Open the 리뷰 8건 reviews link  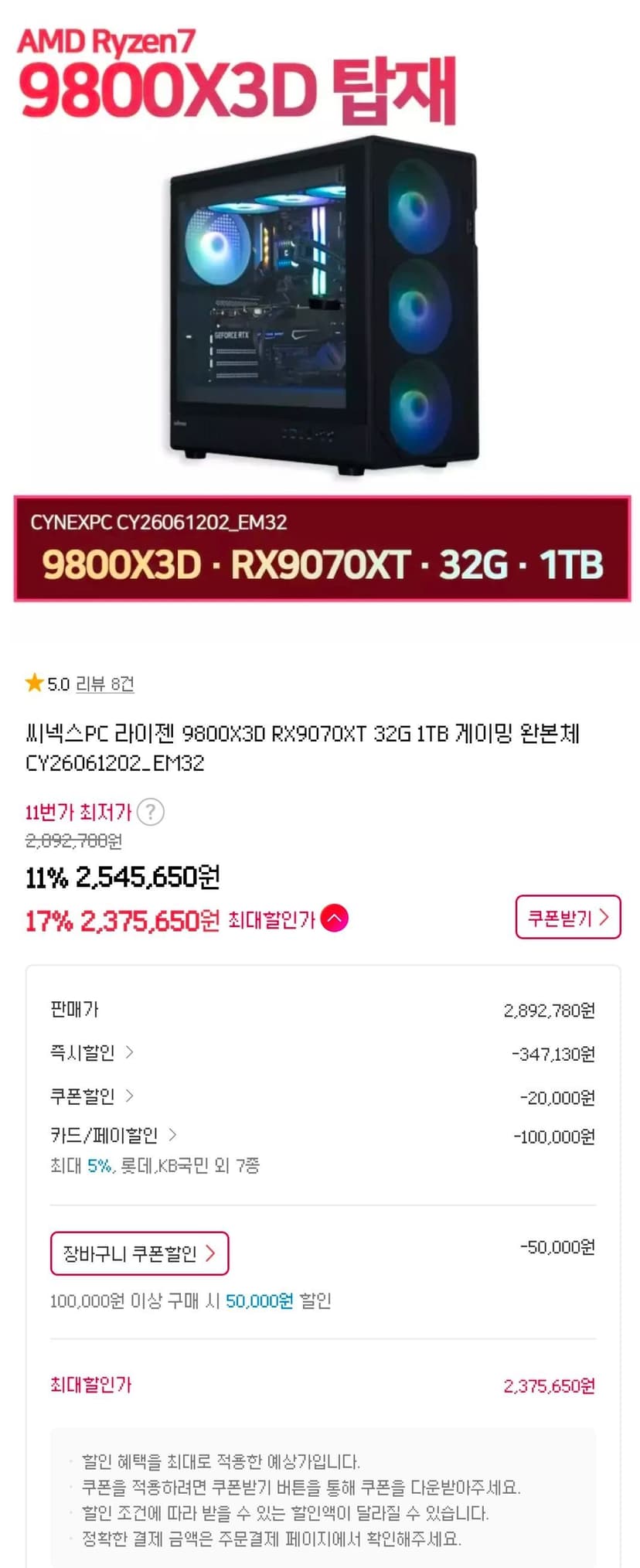coord(105,683)
